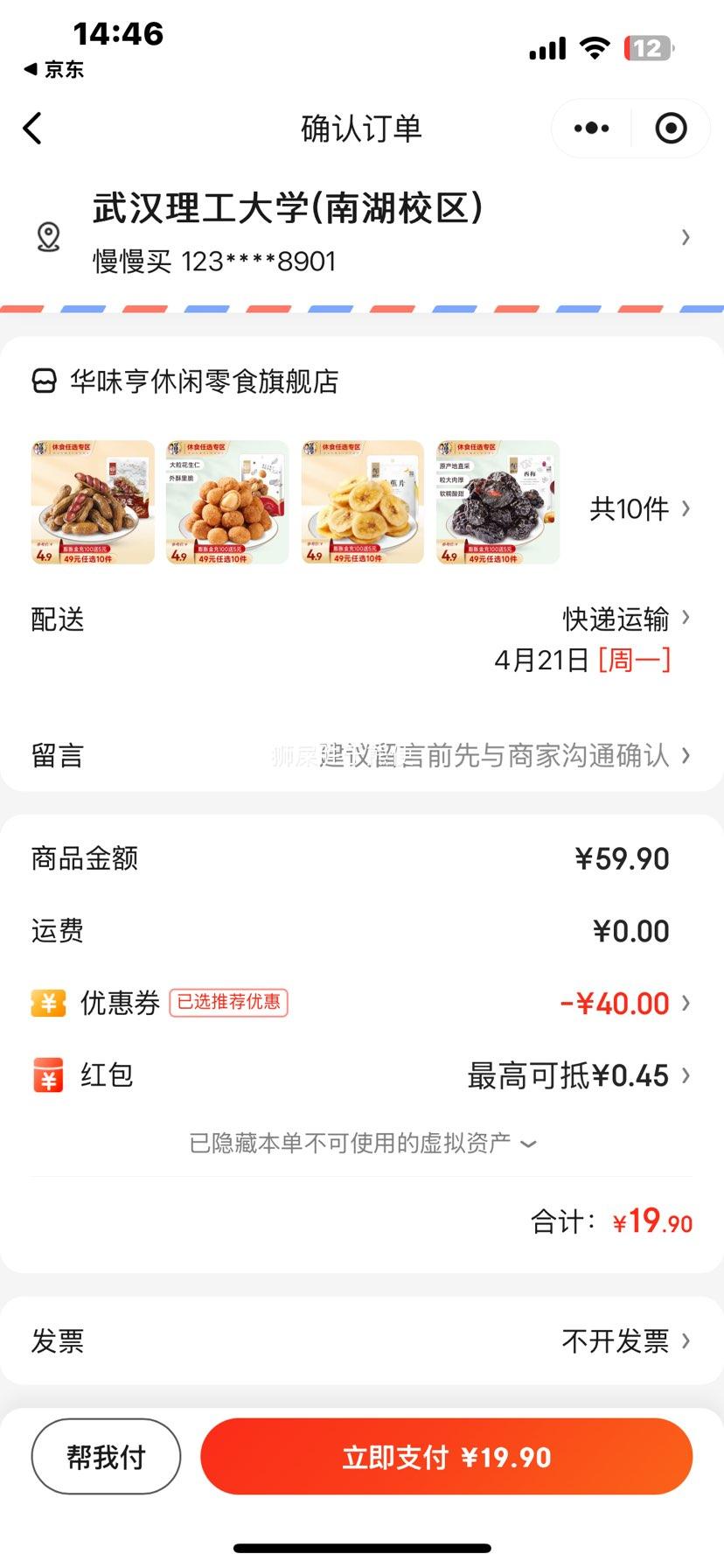724x1568 pixels.
Task: Open the dried plum product thumbnail
Action: [498, 502]
